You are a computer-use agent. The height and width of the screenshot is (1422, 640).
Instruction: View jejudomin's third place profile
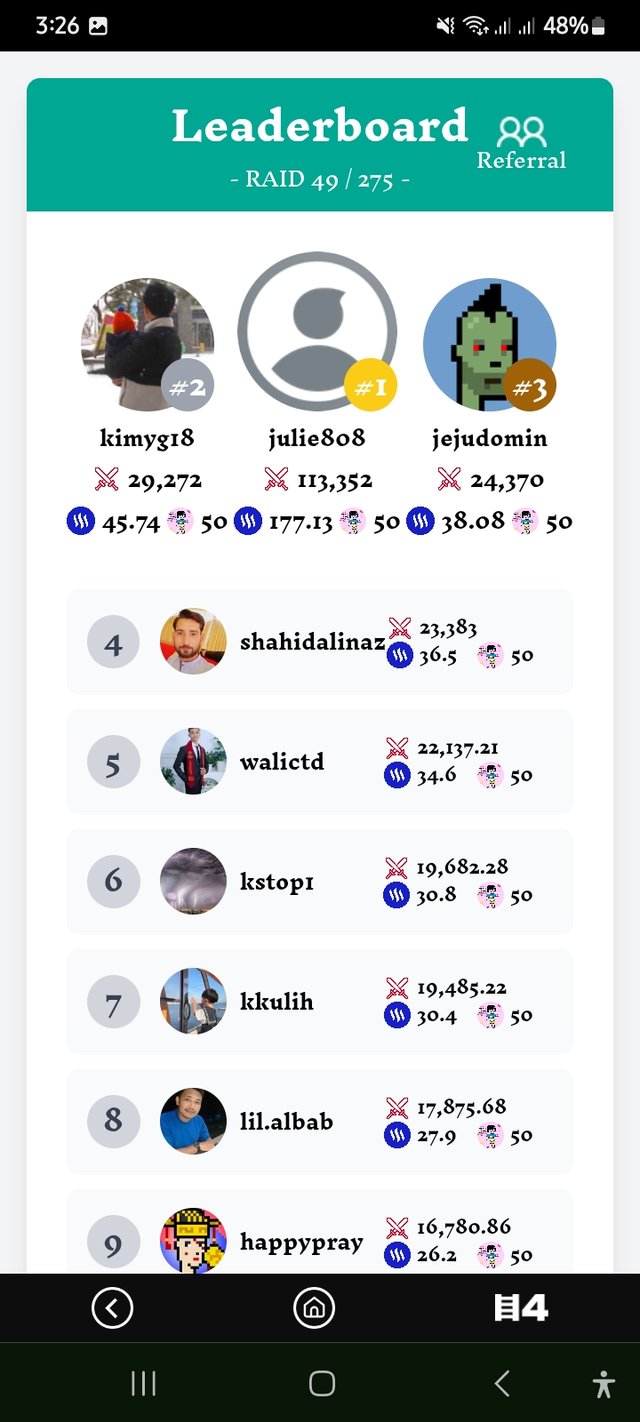(x=489, y=344)
